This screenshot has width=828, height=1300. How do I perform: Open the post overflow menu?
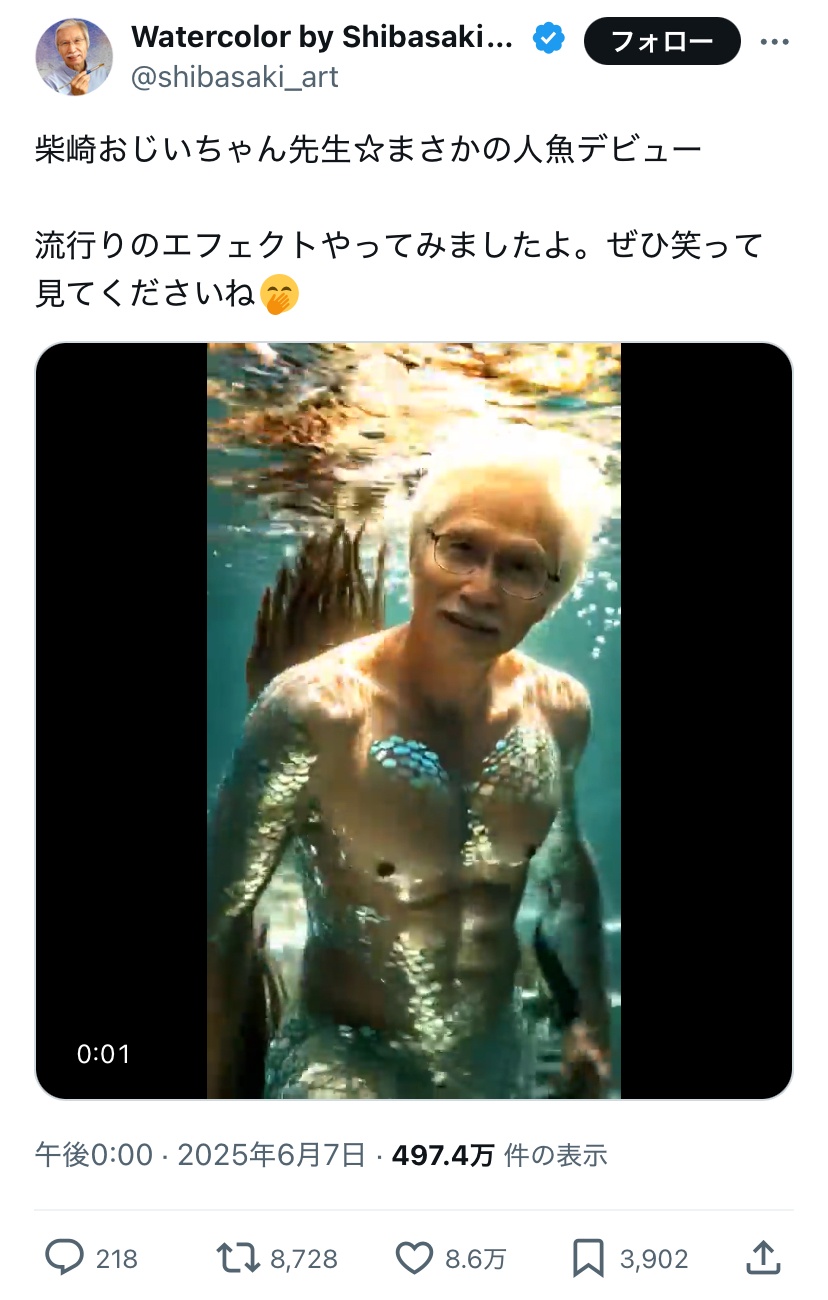point(775,42)
